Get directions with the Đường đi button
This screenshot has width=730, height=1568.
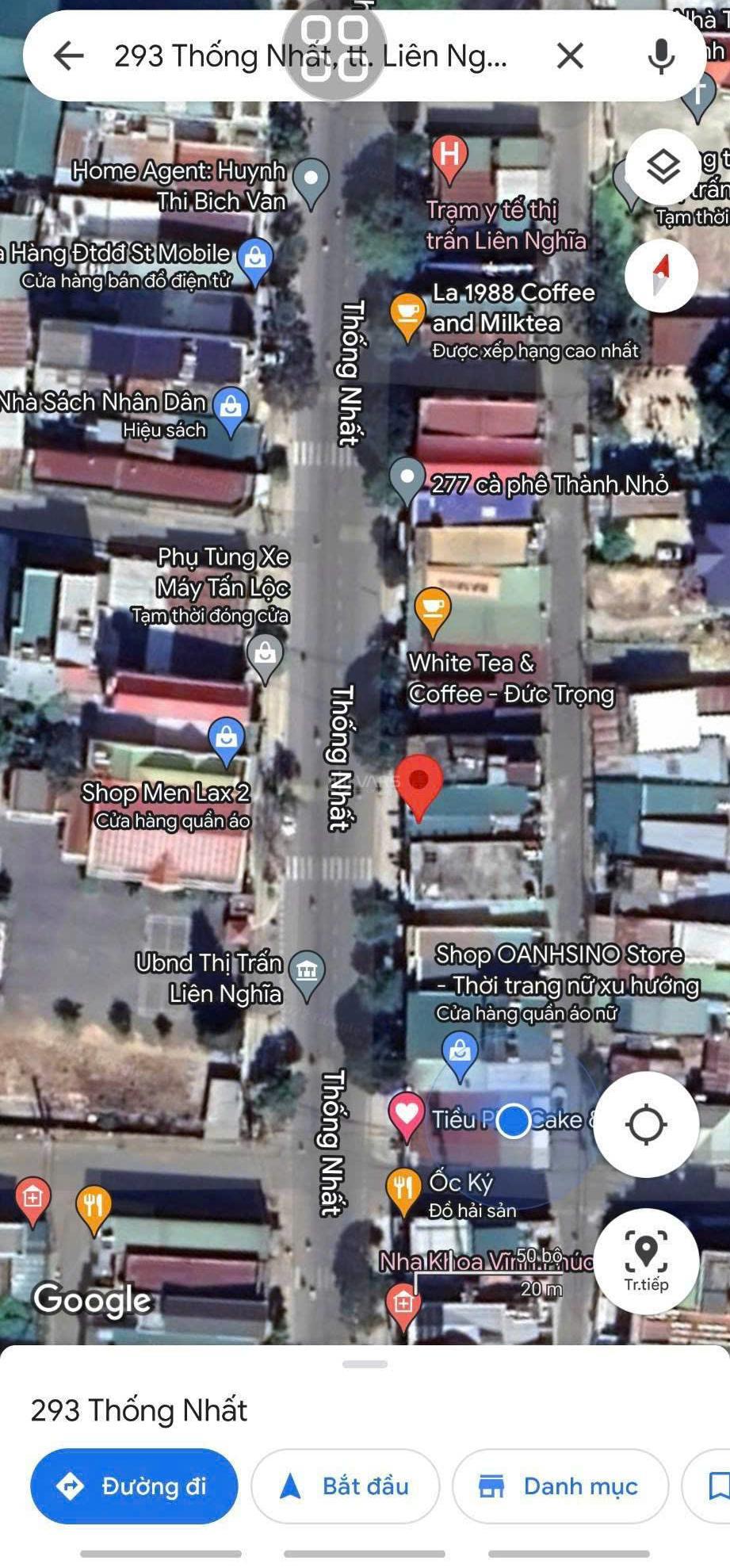coord(134,1486)
